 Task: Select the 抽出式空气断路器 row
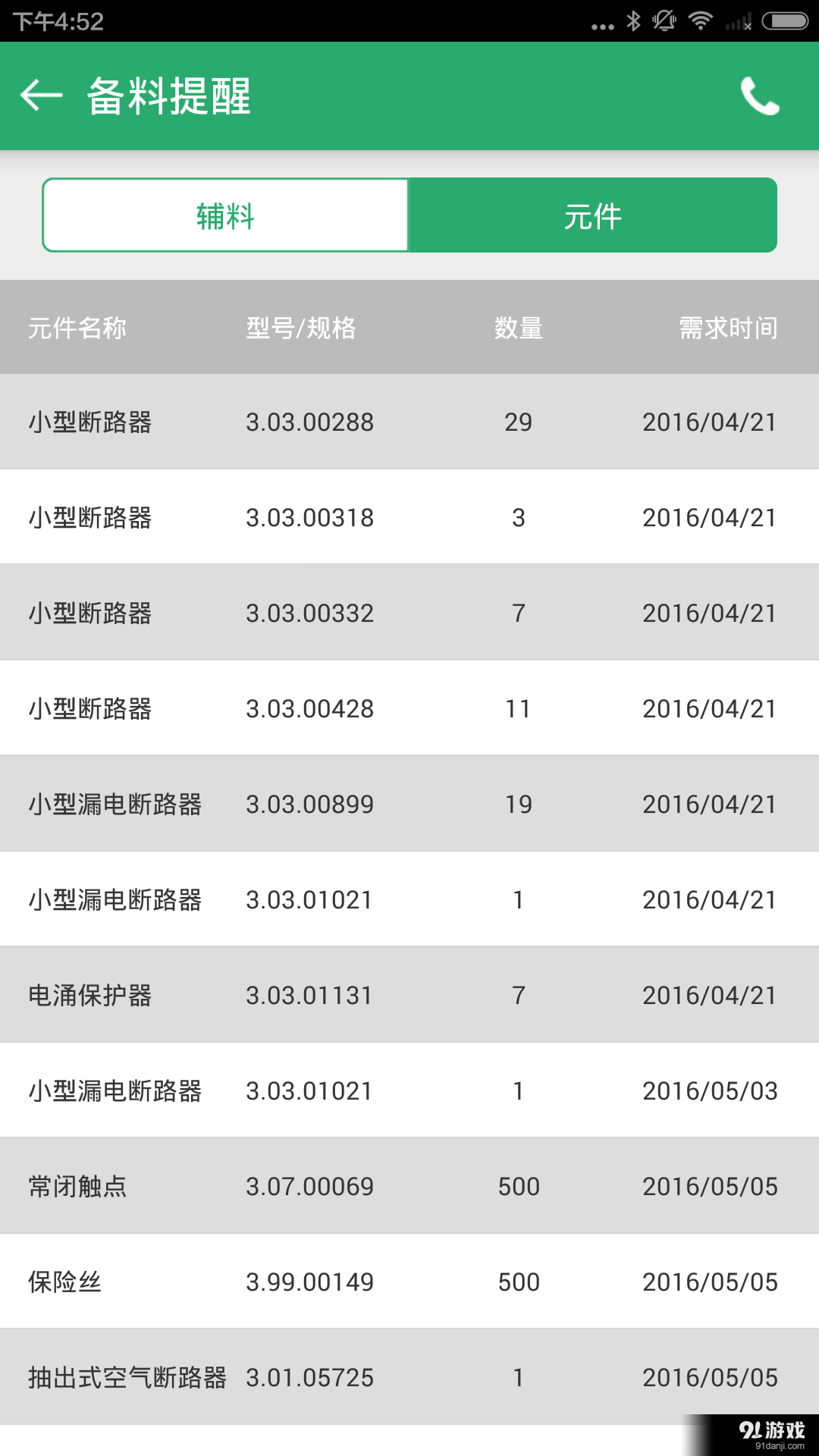[409, 1377]
